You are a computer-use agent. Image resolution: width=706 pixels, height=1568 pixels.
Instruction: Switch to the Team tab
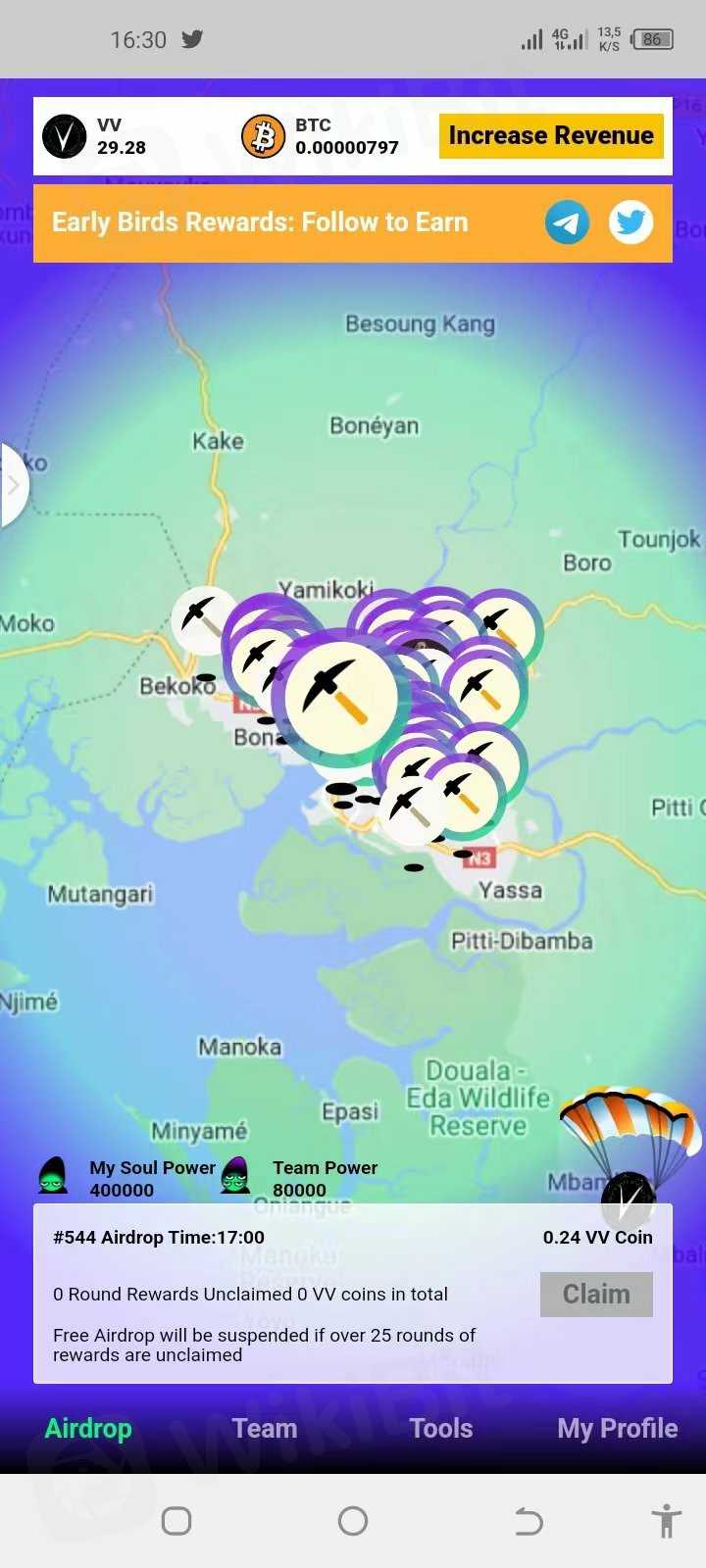[x=265, y=1429]
